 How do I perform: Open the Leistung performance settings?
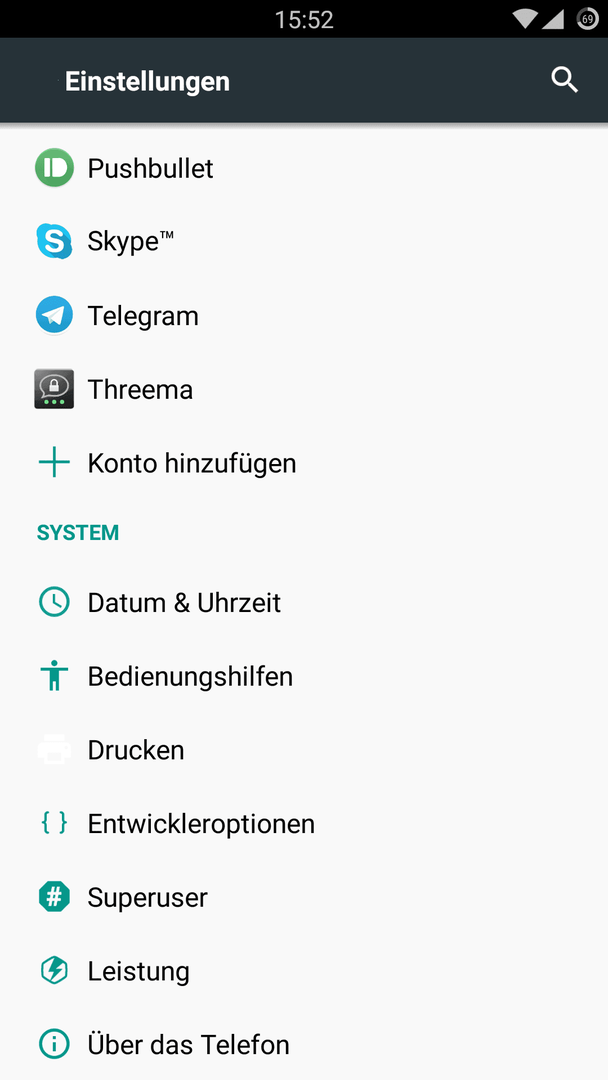click(304, 971)
